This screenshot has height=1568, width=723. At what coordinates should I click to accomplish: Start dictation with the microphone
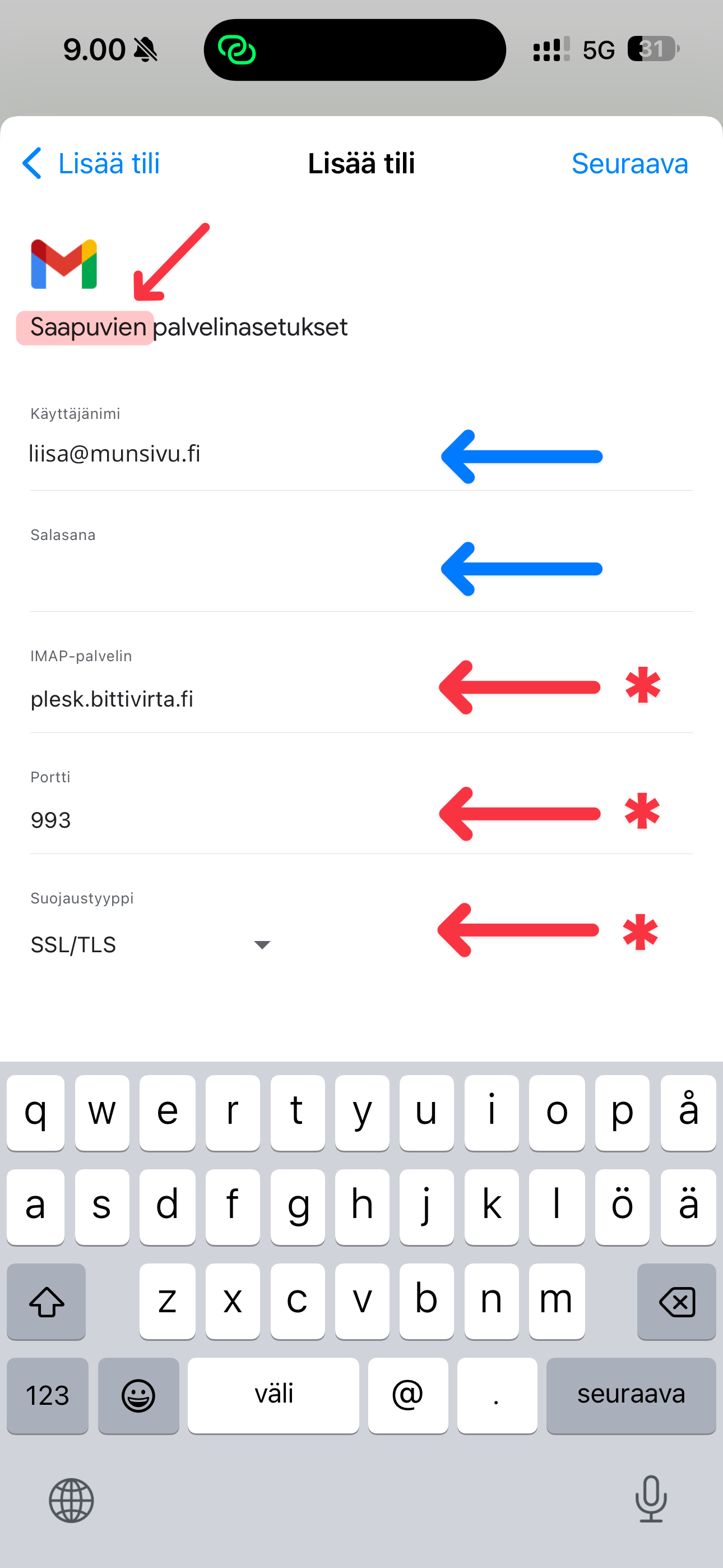(651, 1499)
